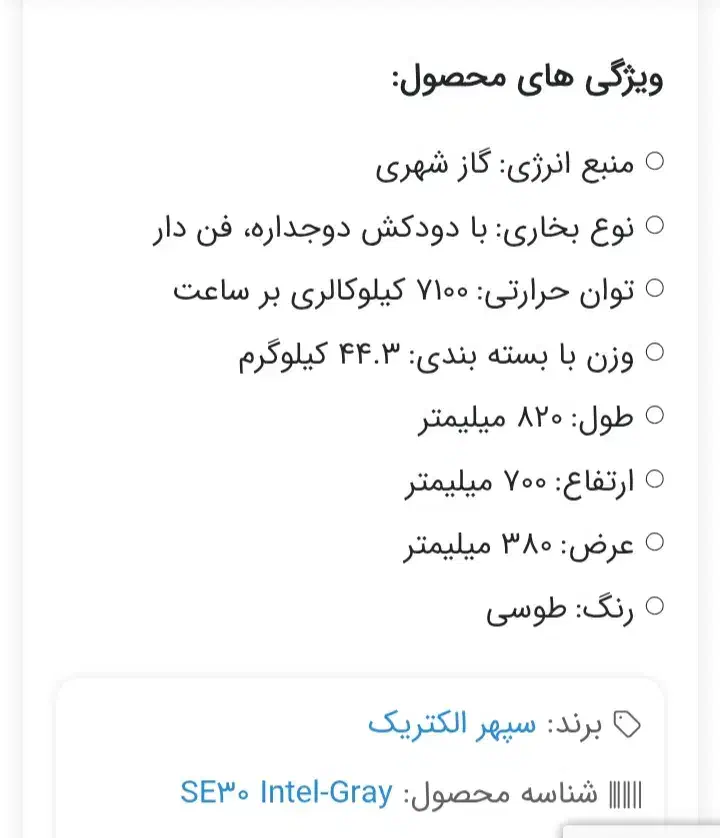Expand the brand information card
This screenshot has height=838, width=720.
(360, 755)
